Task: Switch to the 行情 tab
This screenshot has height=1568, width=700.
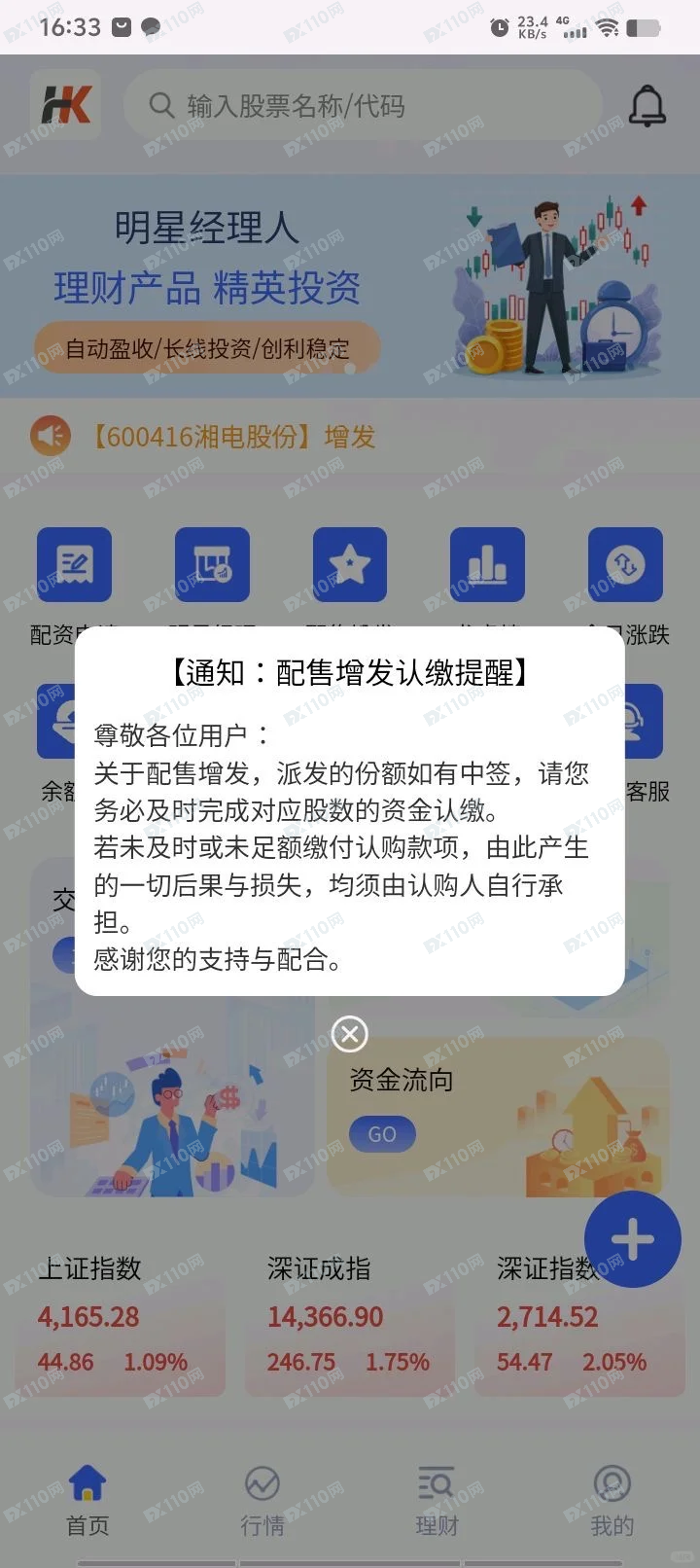Action: pos(262,1500)
